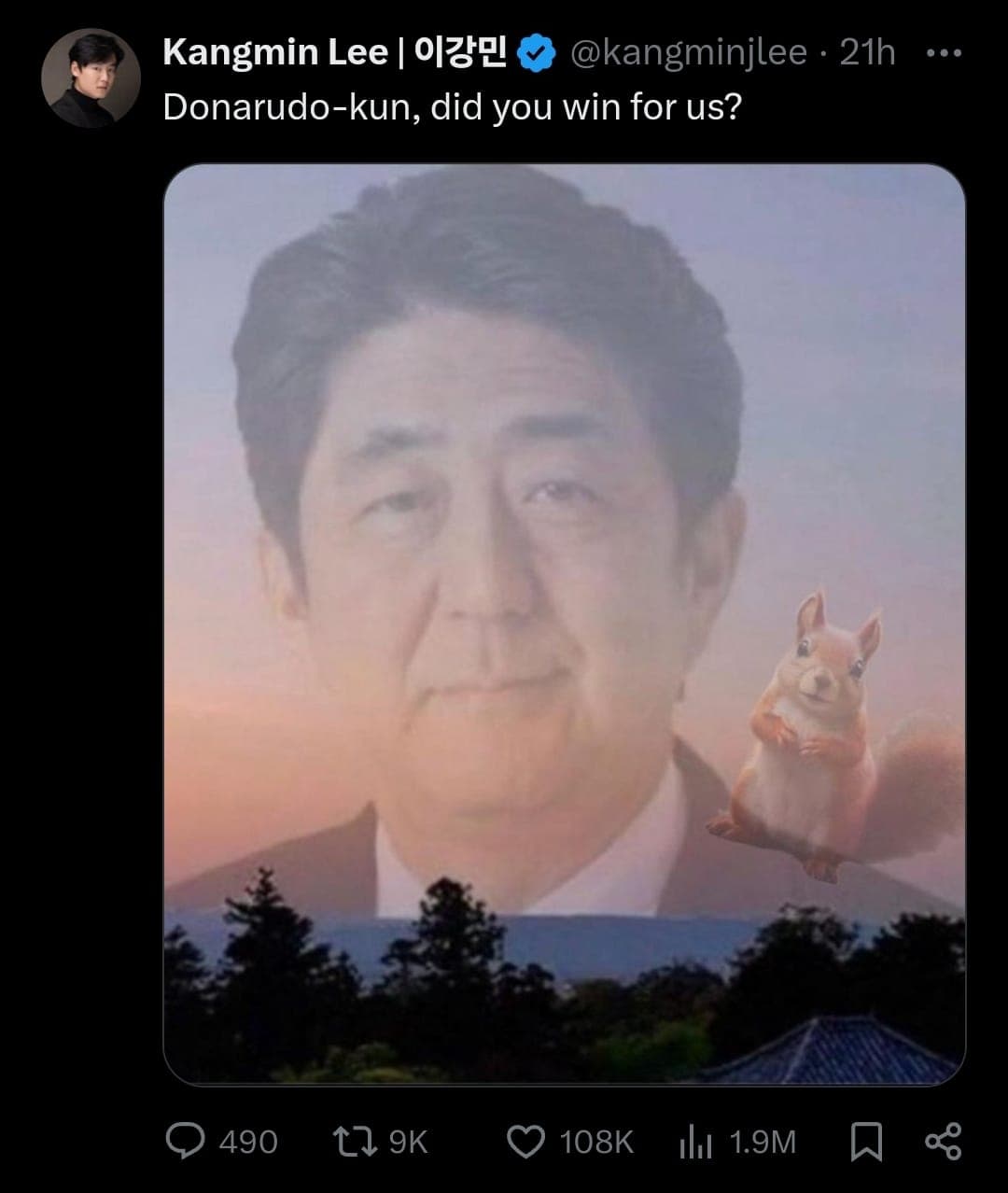Viewport: 1008px width, 1193px height.
Task: Bookmark this tweet
Action: (867, 1141)
